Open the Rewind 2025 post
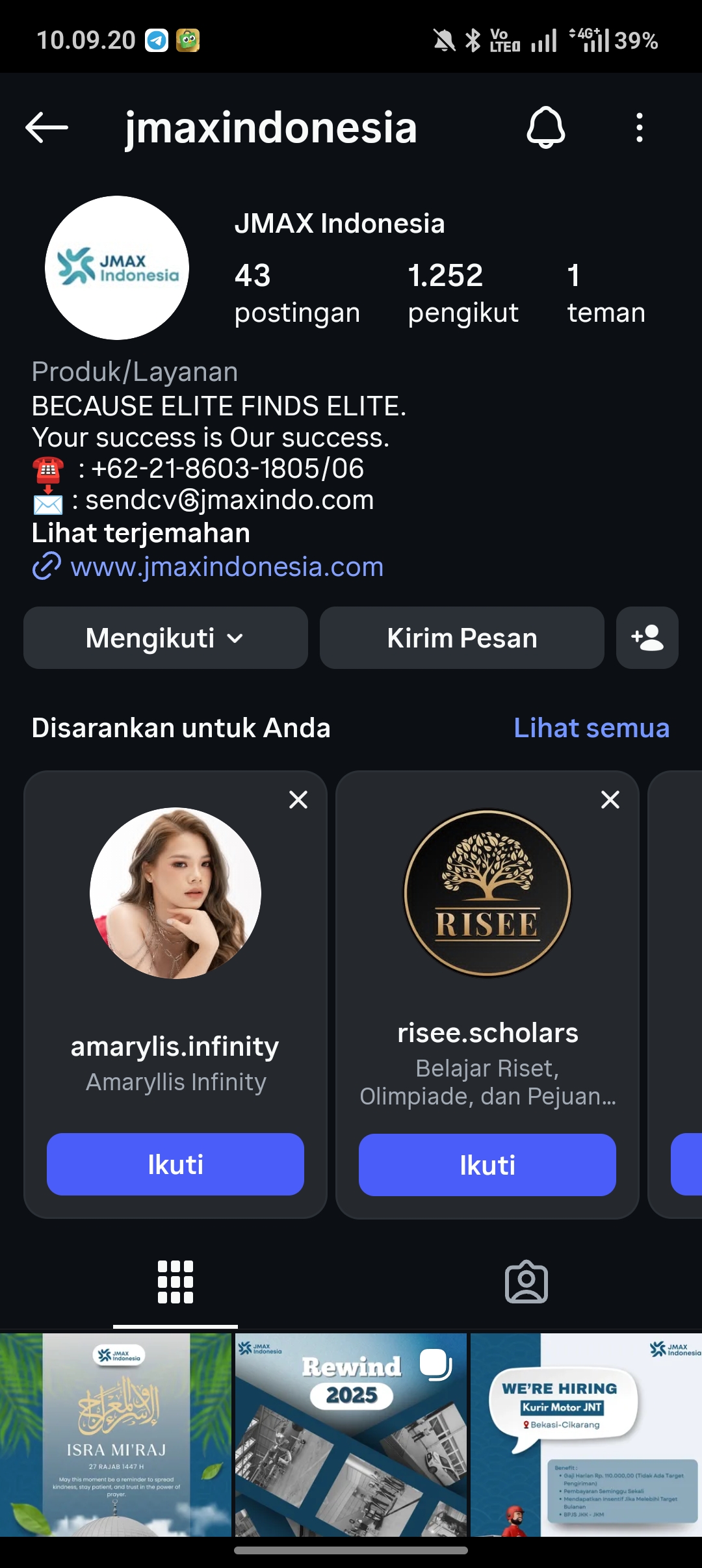The image size is (702, 1568). tap(351, 1435)
